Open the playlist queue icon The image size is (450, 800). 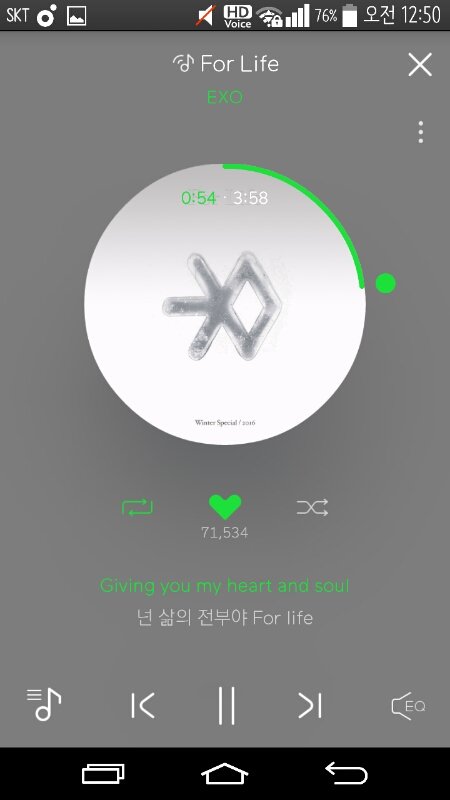click(x=44, y=705)
